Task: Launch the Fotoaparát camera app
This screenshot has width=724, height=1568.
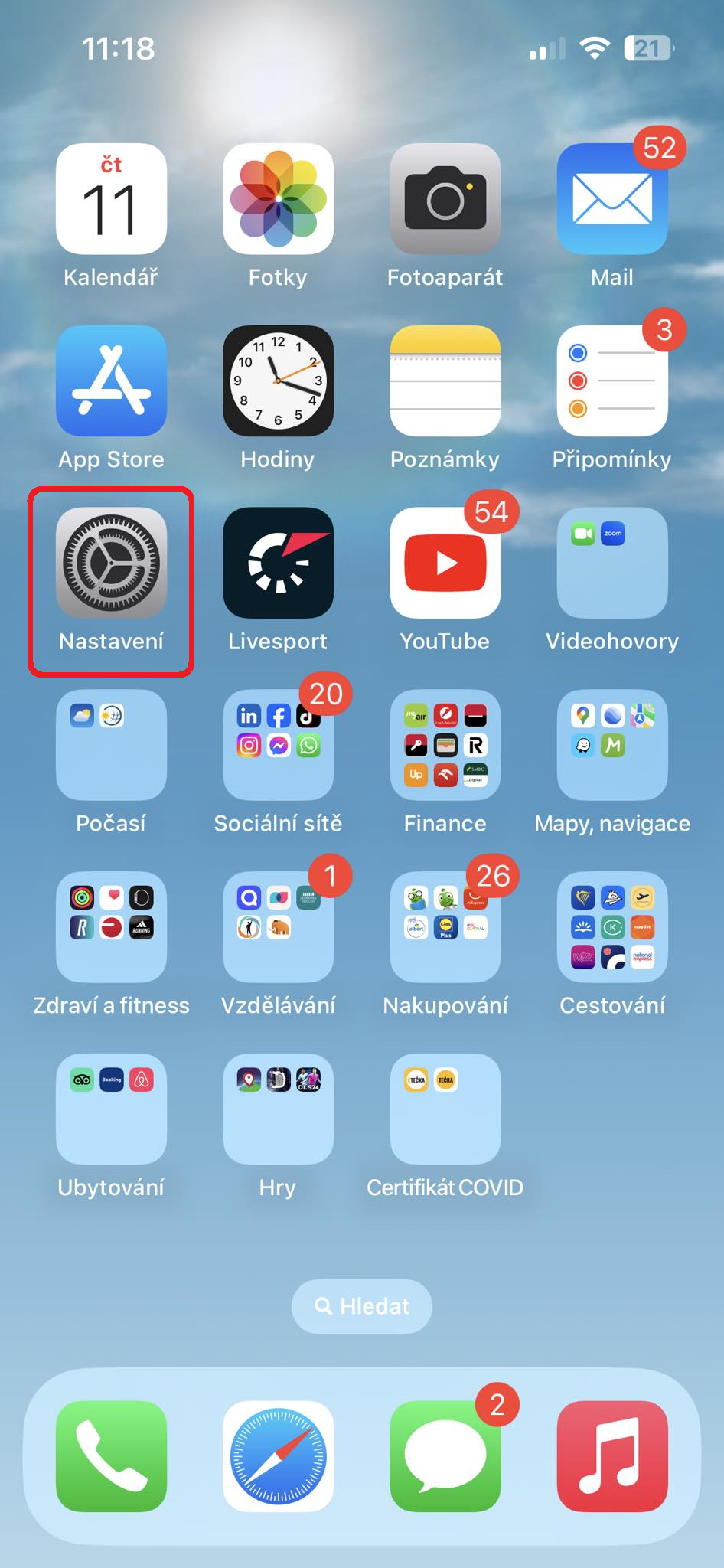Action: tap(445, 199)
